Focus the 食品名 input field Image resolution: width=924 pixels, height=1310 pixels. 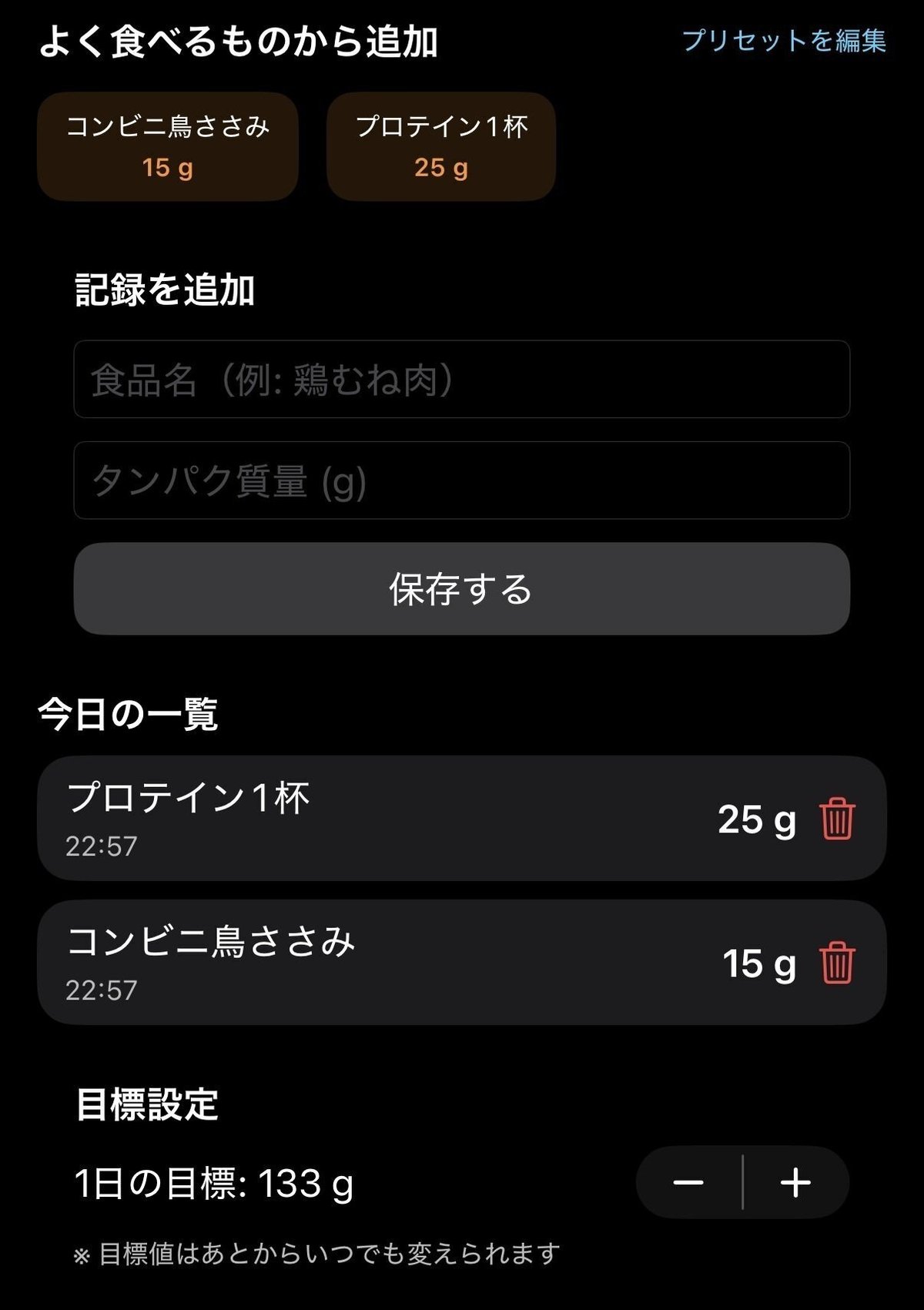point(462,380)
